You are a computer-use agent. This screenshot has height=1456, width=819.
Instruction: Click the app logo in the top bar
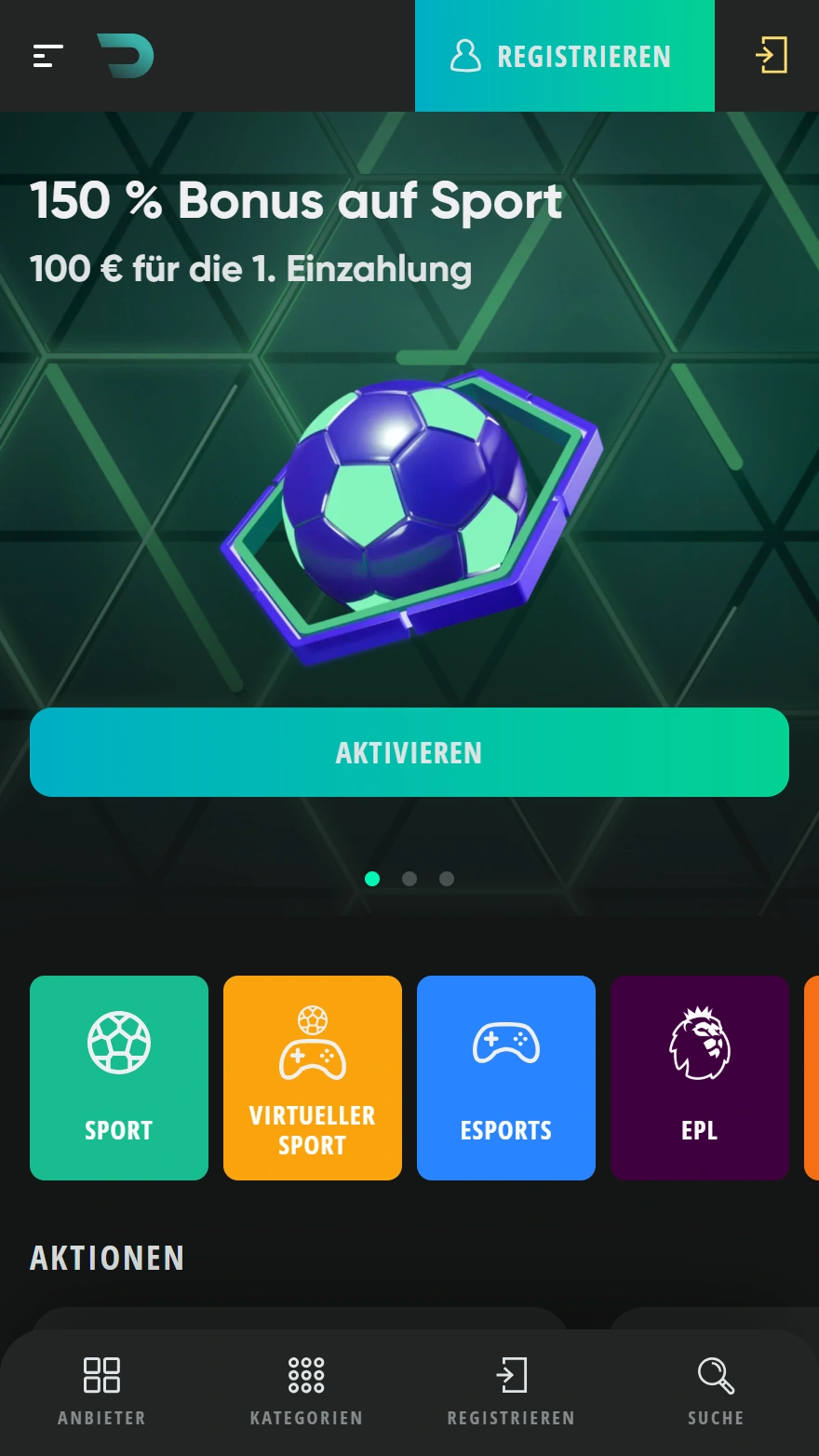coord(124,56)
